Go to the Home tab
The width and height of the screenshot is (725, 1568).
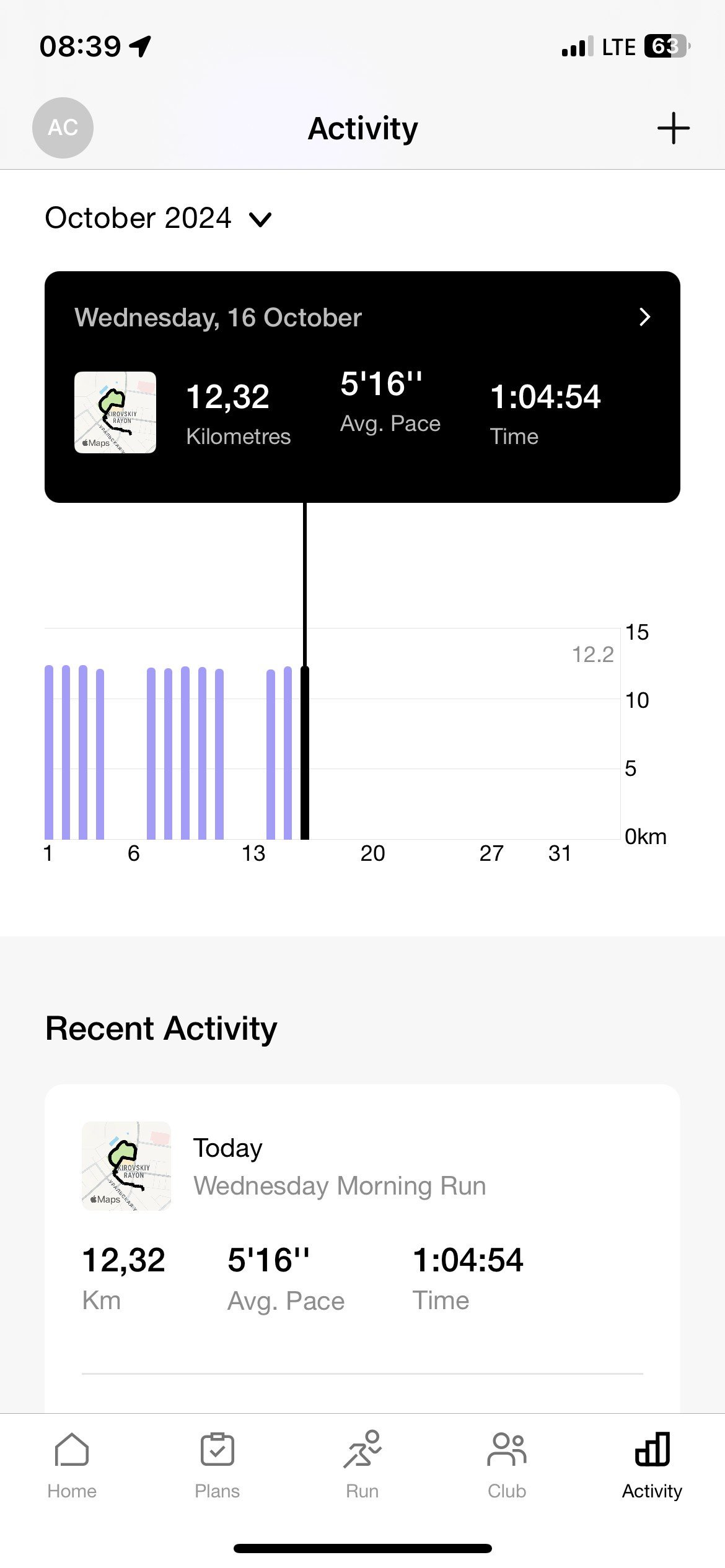[72, 1465]
